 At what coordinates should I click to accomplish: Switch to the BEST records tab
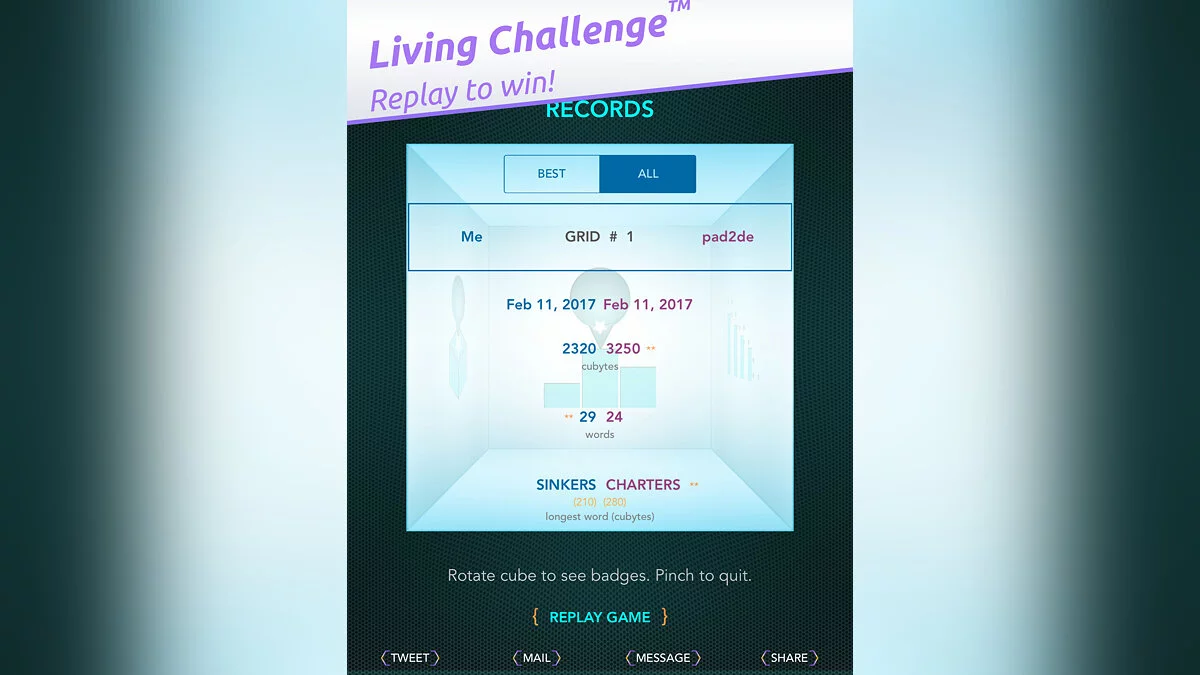pos(552,174)
